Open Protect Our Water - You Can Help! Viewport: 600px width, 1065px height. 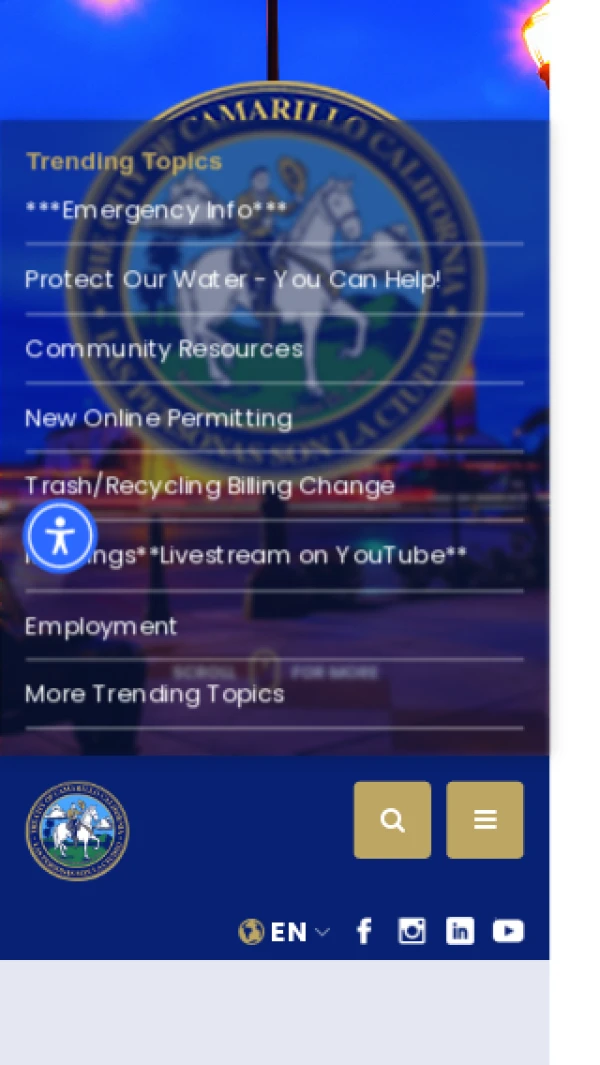point(232,280)
